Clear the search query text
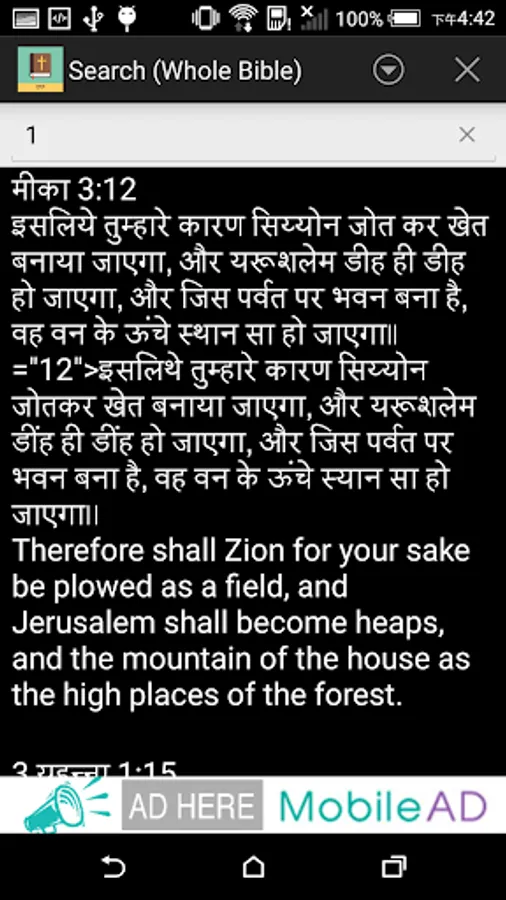Screen dimensions: 506x900 [x=467, y=135]
